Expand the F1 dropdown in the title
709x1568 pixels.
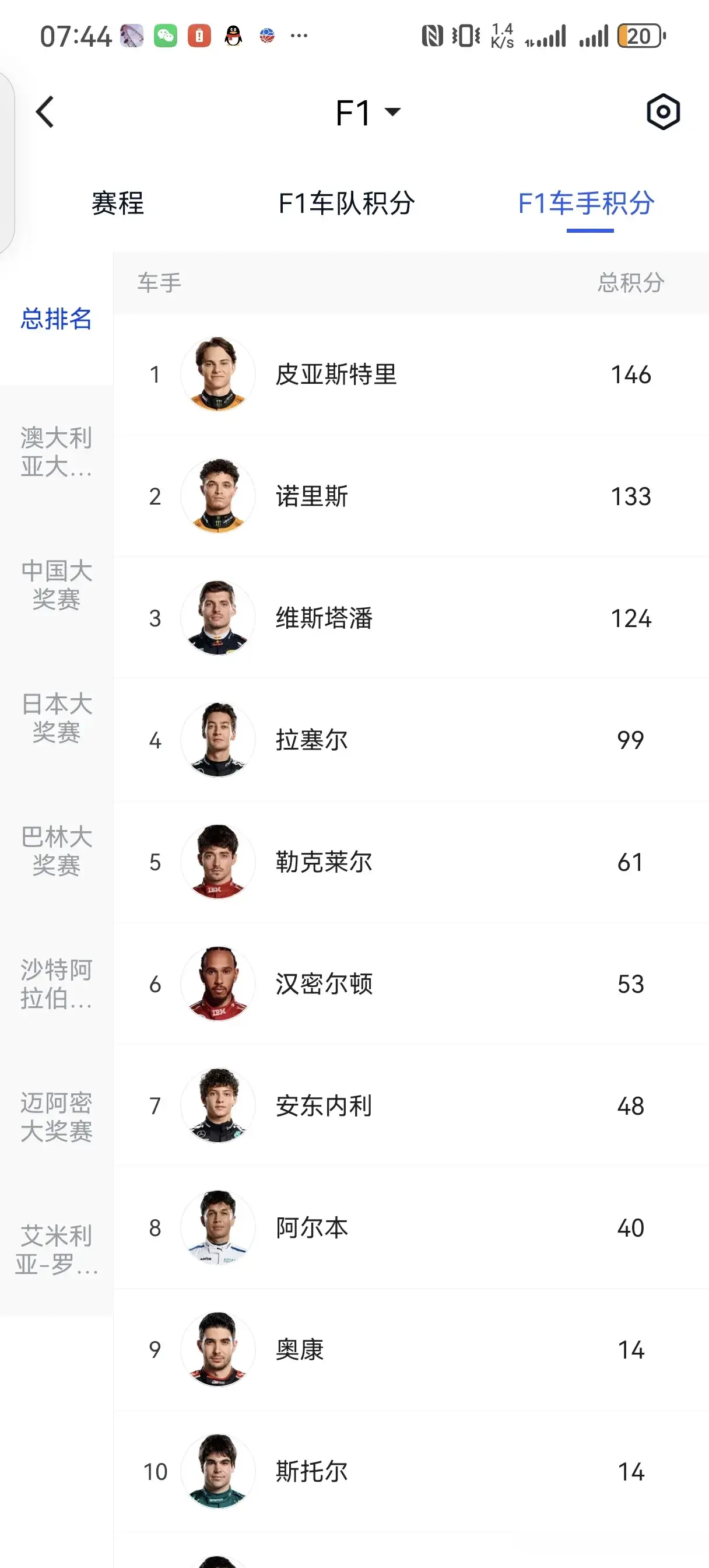coord(367,113)
